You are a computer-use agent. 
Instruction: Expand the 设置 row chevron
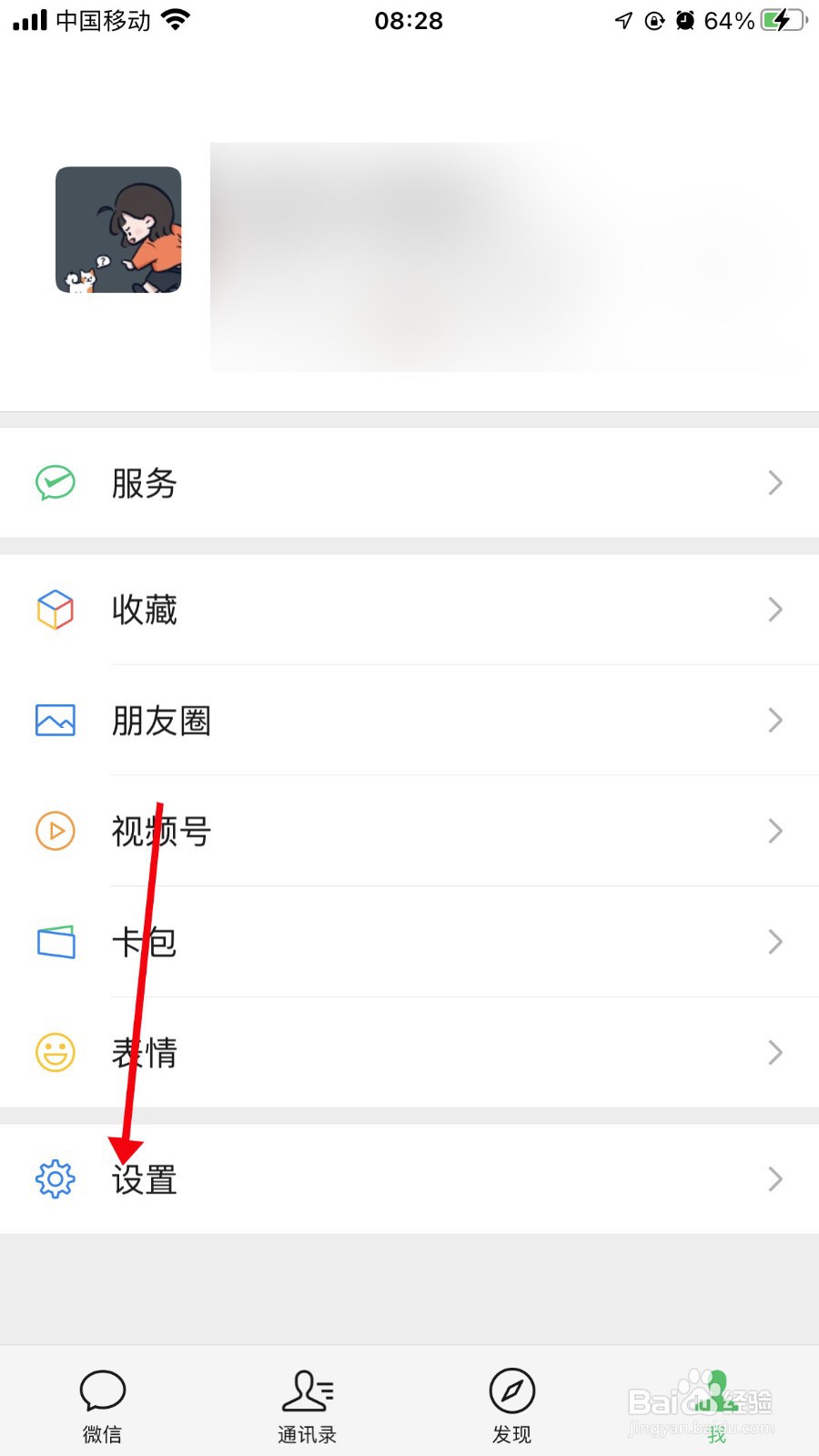tap(774, 1179)
